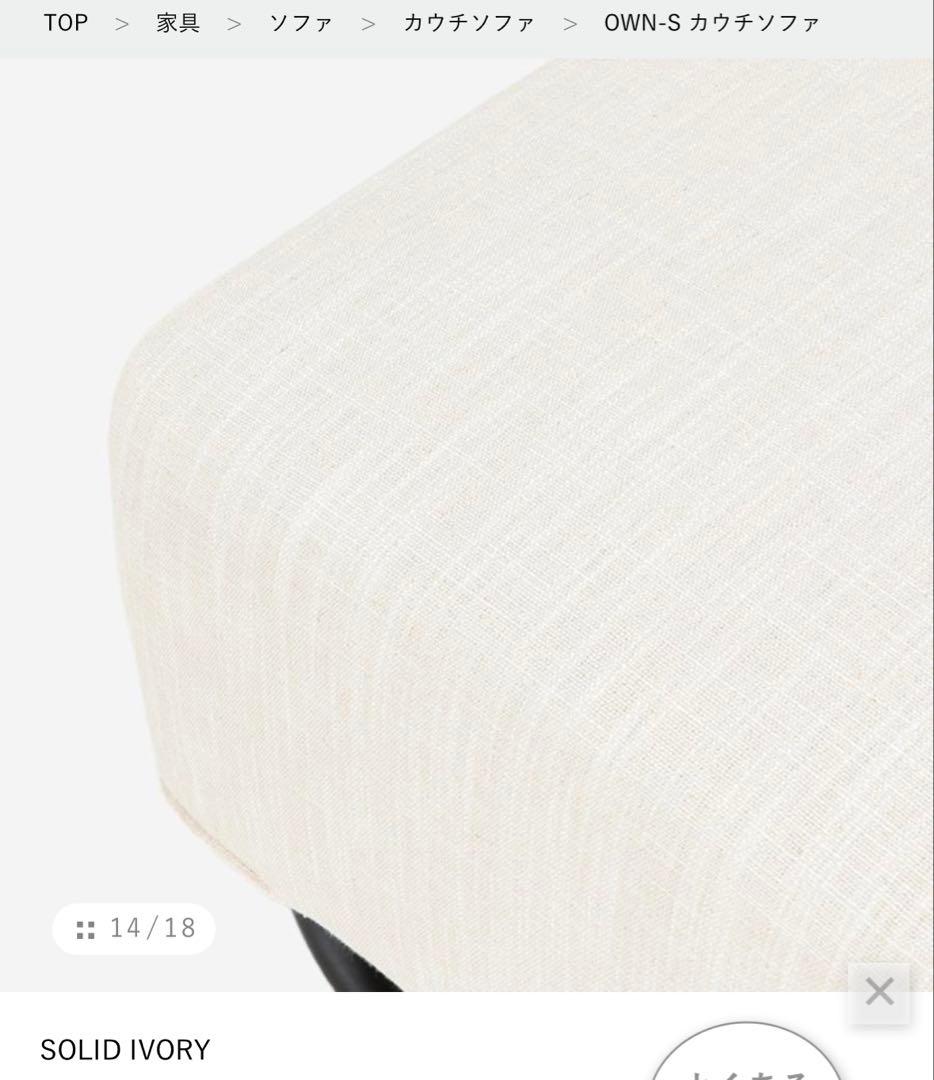Open the ソファ breadcrumb category
The image size is (934, 1080).
click(301, 22)
